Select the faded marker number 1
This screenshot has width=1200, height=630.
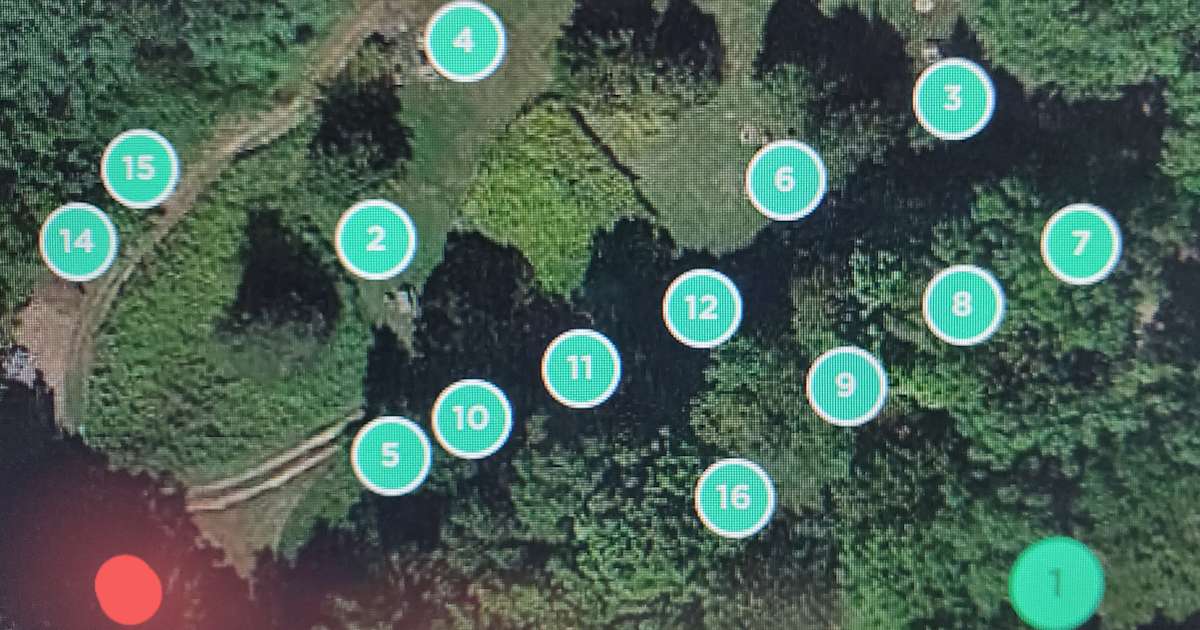(1056, 582)
